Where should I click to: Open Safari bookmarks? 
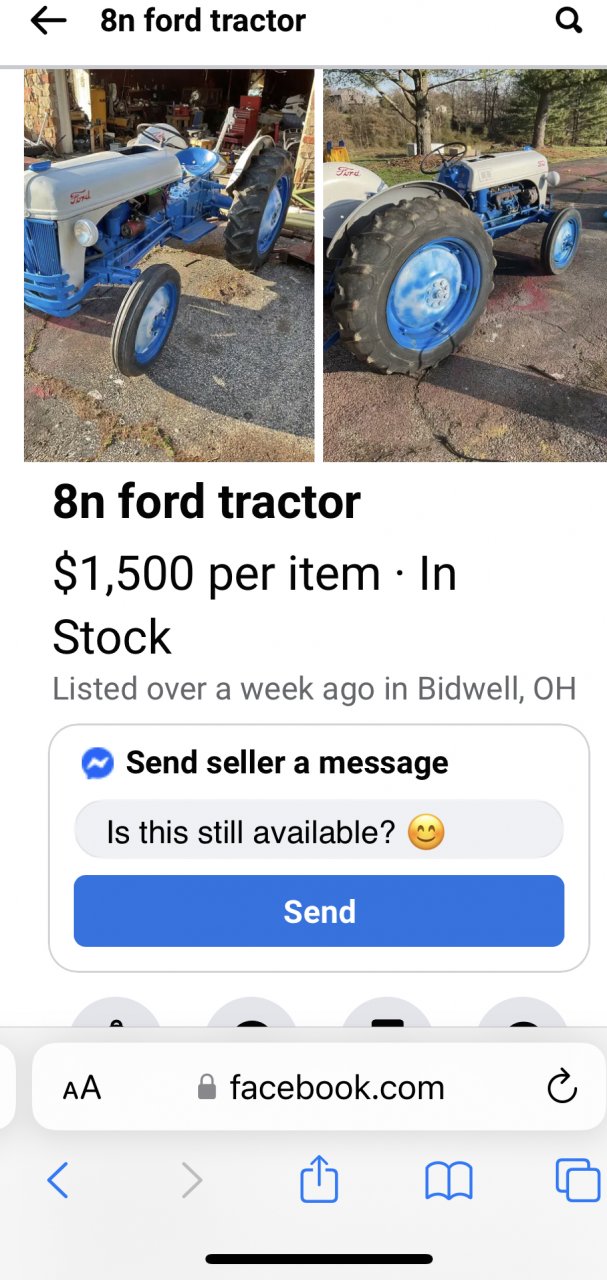click(449, 1181)
